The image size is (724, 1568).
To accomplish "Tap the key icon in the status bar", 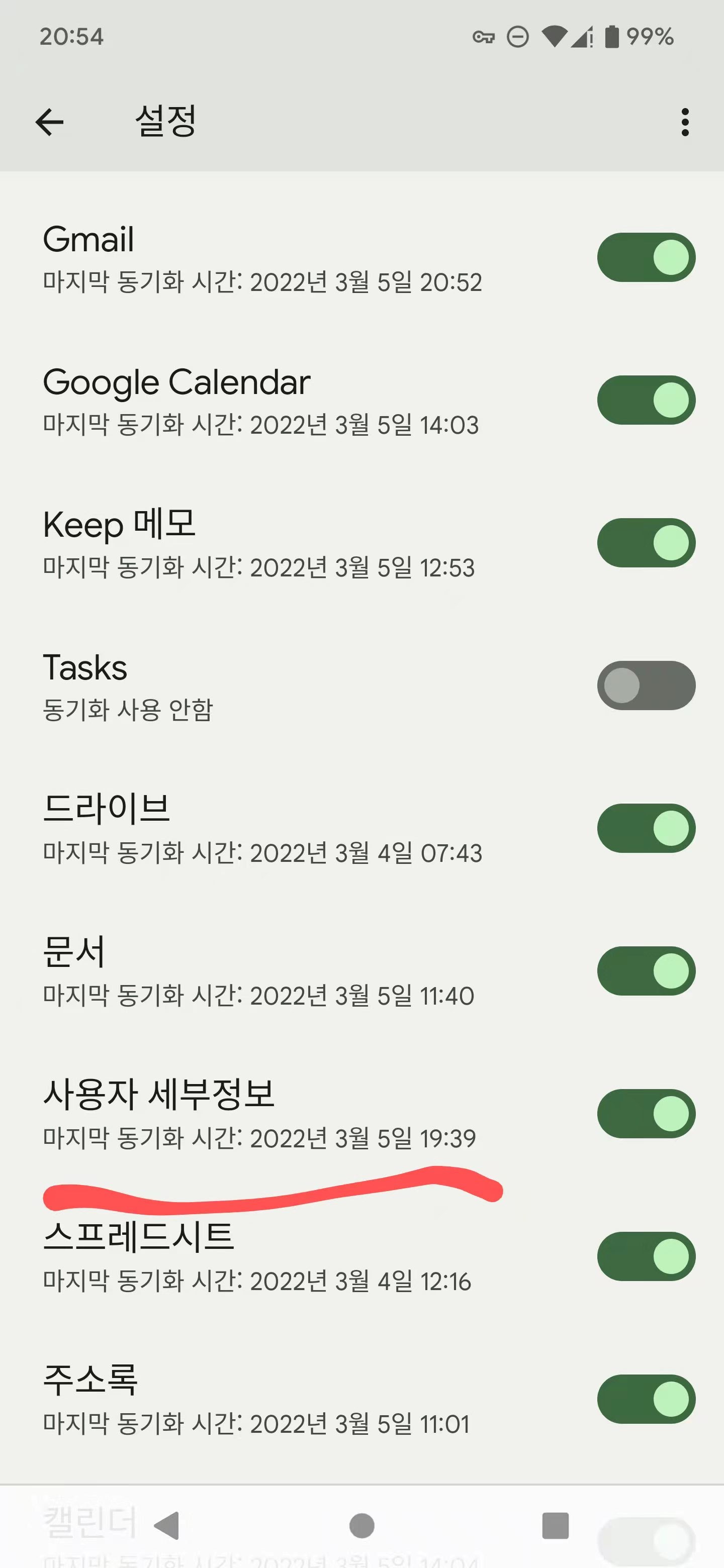I will coord(484,37).
